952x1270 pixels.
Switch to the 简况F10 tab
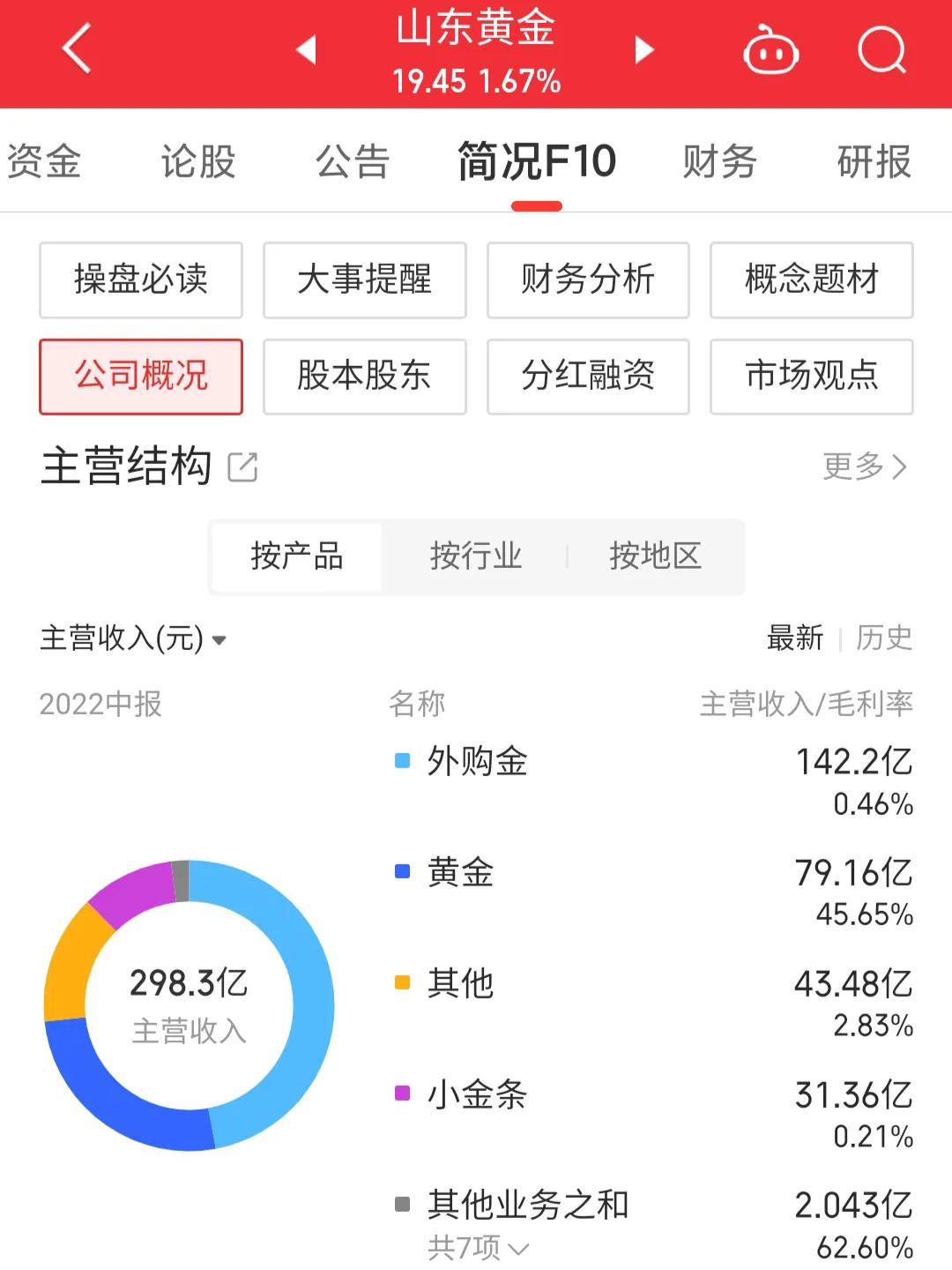[536, 161]
